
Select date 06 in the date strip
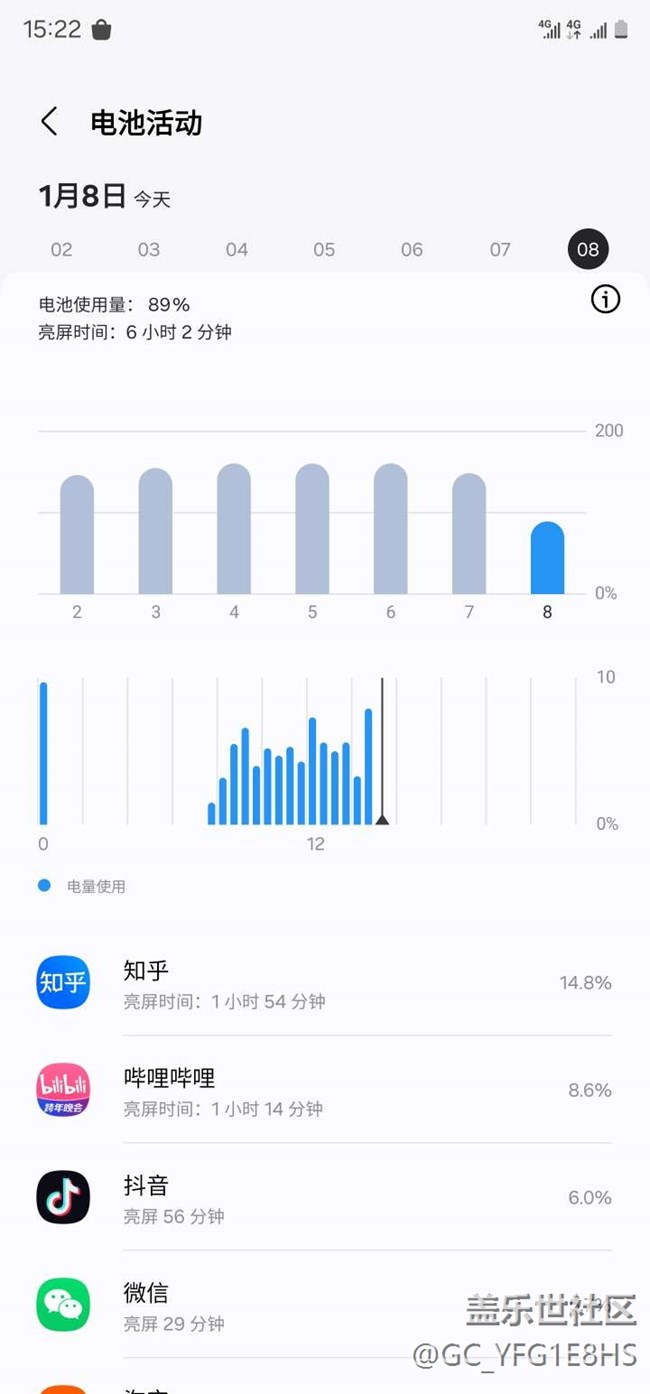(412, 249)
